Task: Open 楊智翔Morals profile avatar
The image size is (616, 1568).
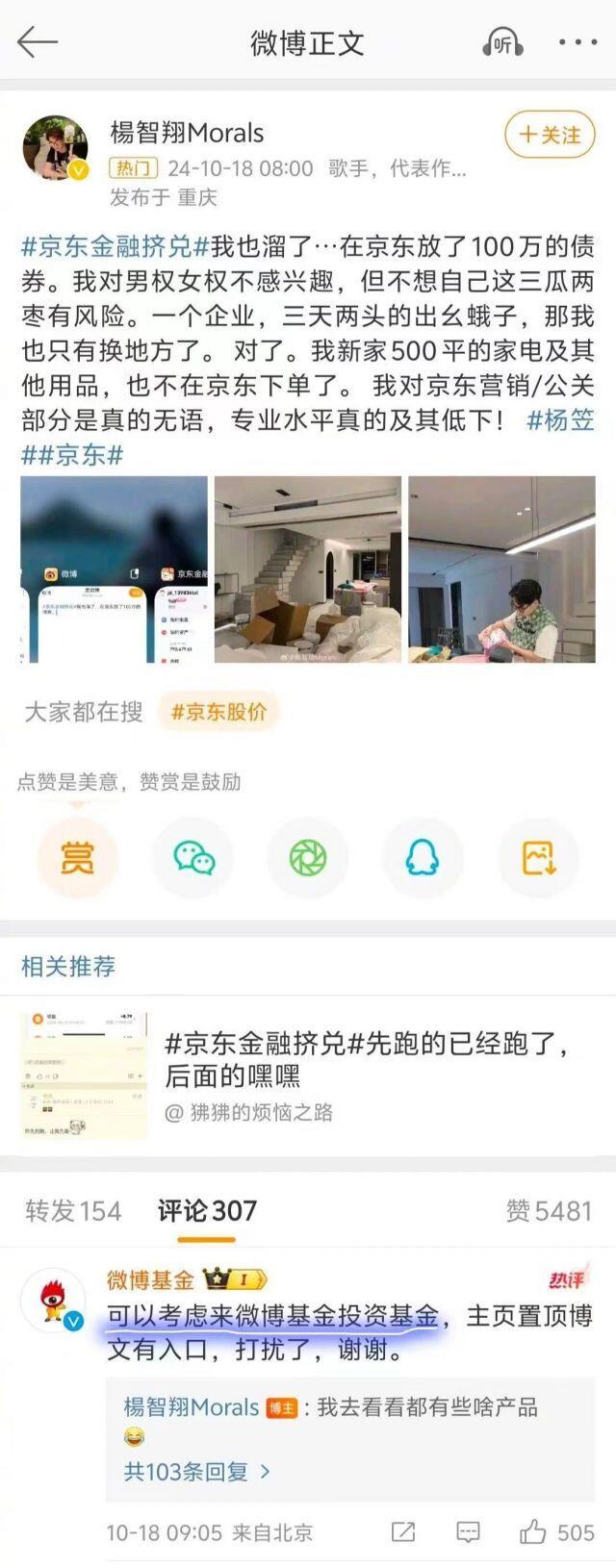Action: point(56,149)
